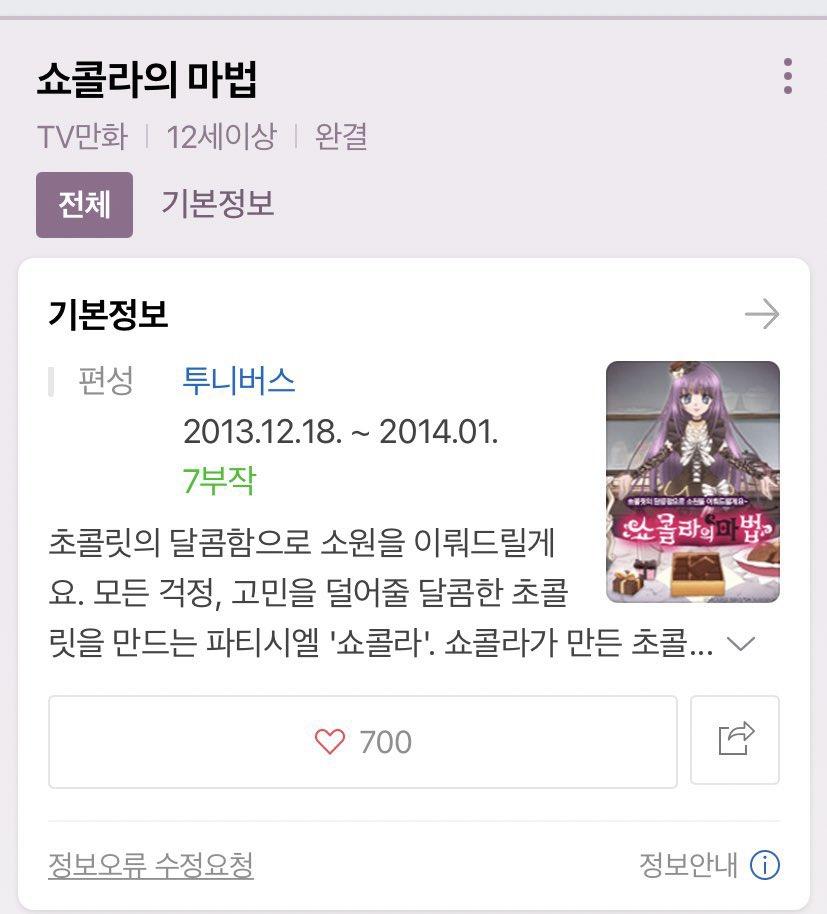Open 기본정보 details with the arrow
The width and height of the screenshot is (827, 914).
tap(762, 315)
